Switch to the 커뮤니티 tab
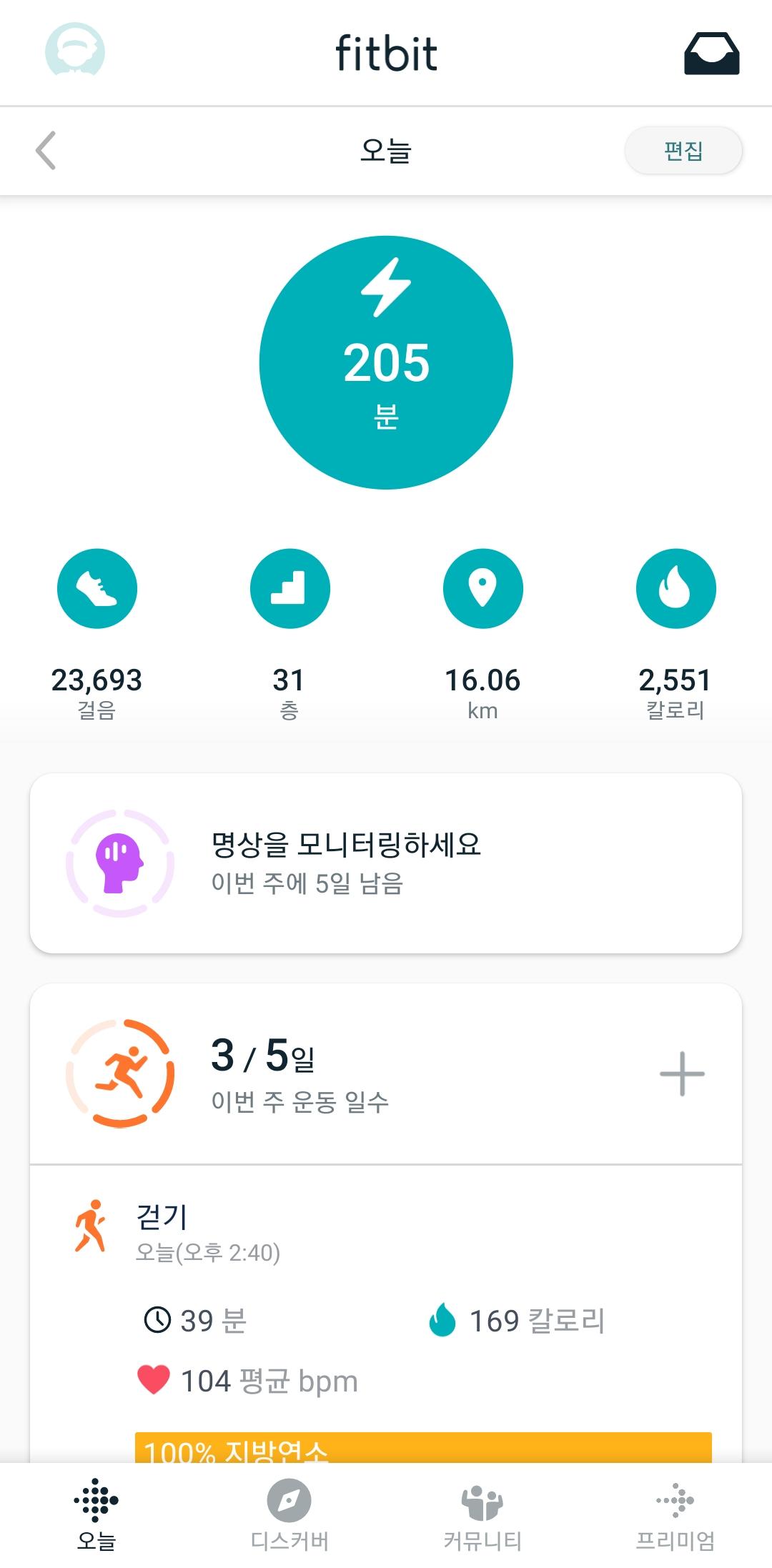 [x=482, y=1514]
